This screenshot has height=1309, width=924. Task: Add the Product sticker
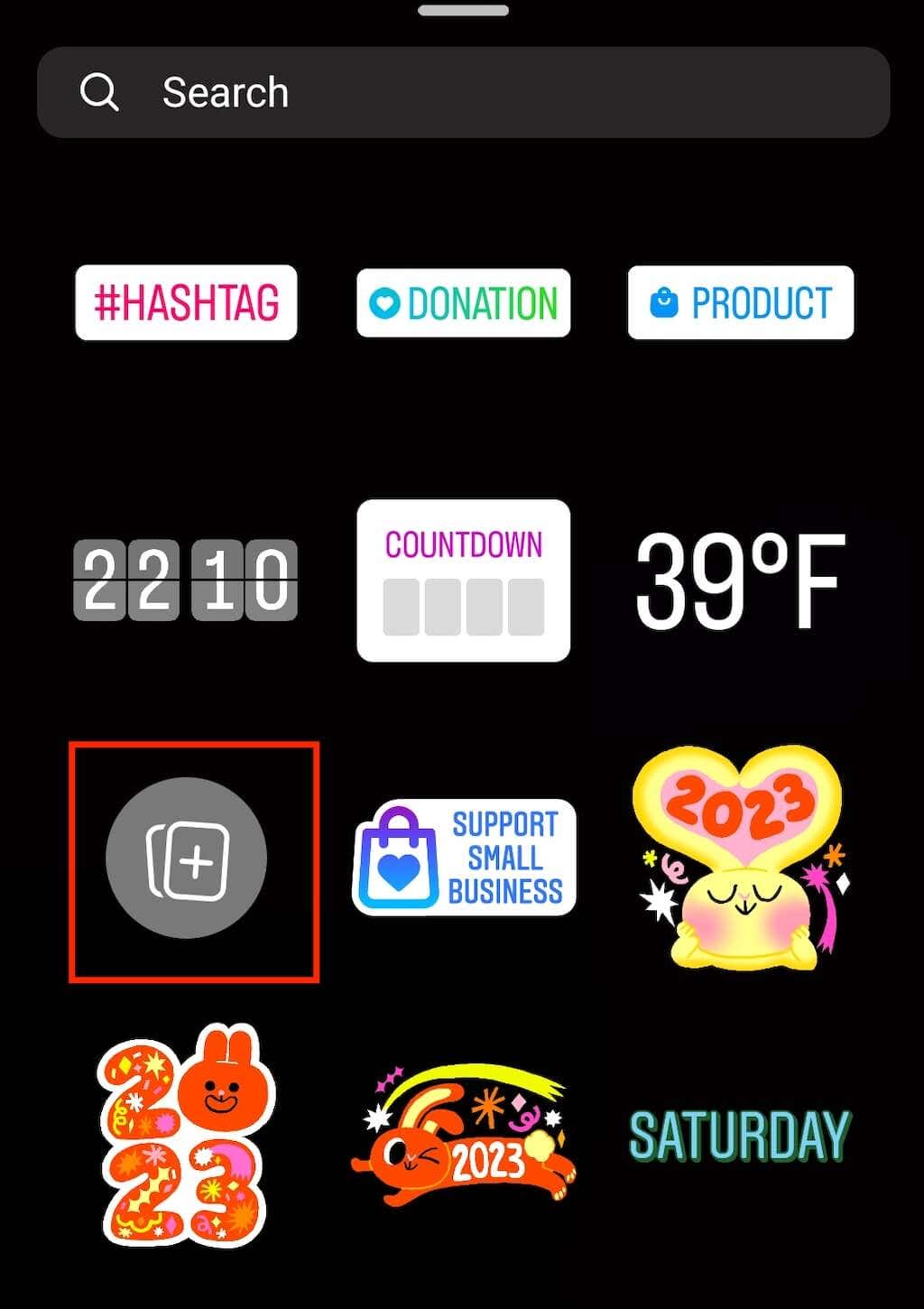point(740,302)
